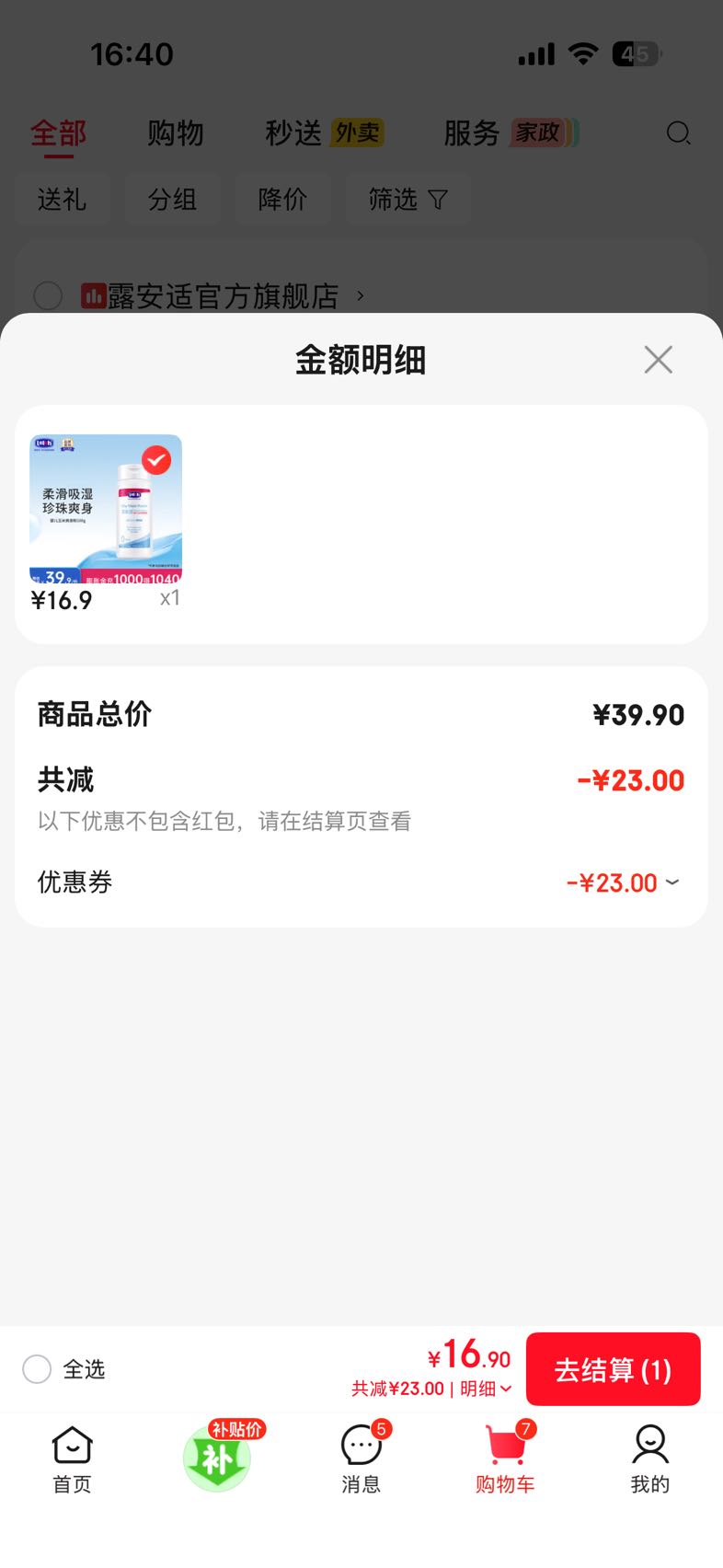Screen dimensions: 723x1568
Task: Close the 金额明细 panel
Action: click(659, 360)
